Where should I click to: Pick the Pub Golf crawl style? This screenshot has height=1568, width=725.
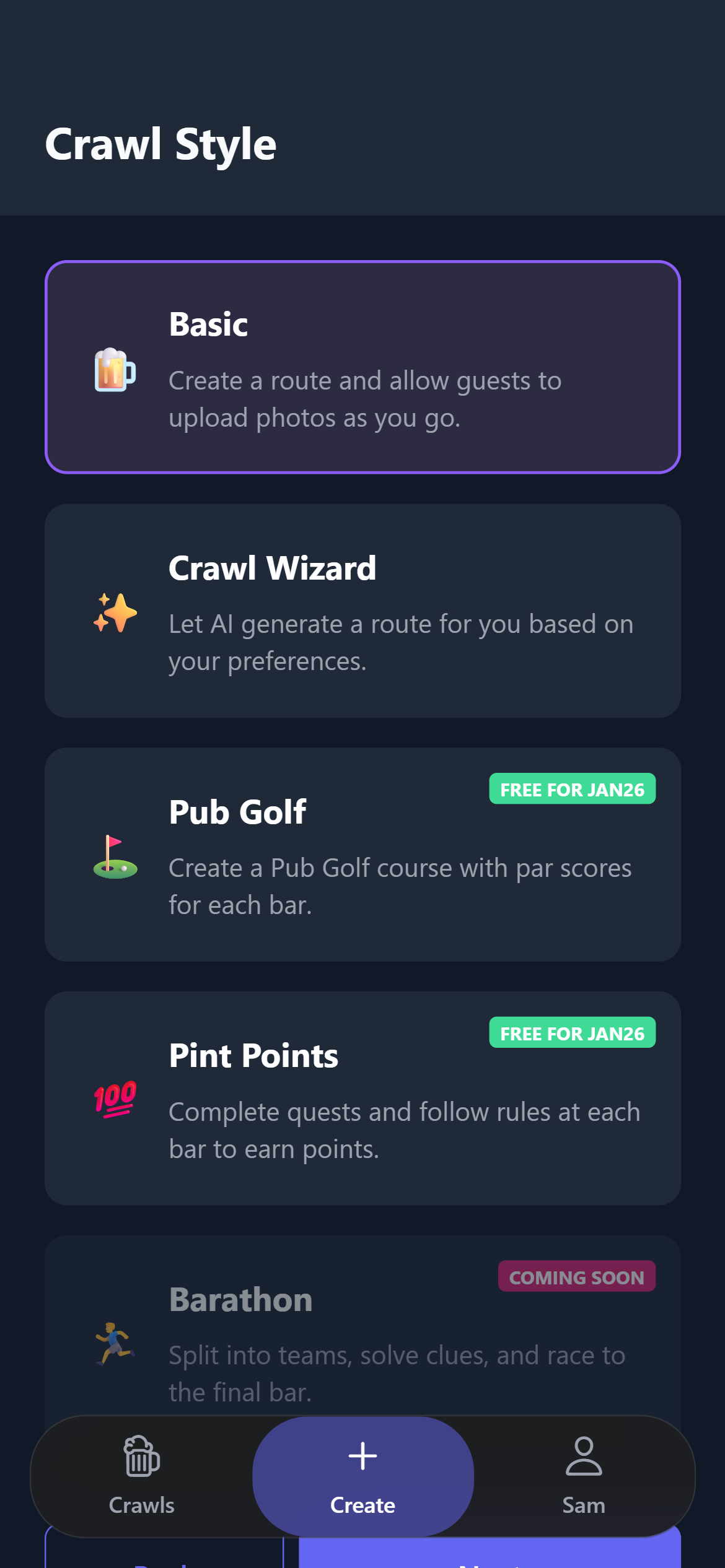point(362,854)
